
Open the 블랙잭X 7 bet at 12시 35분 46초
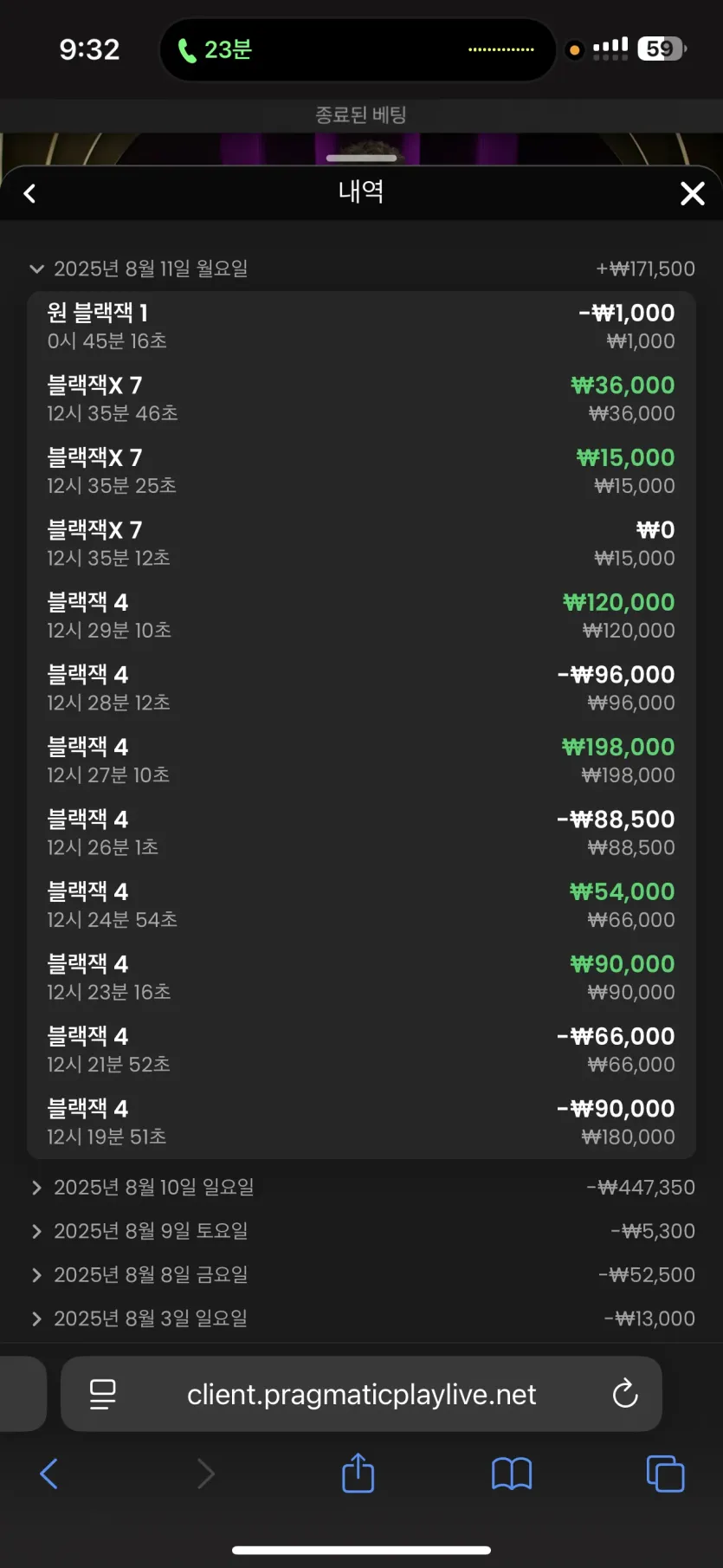point(360,398)
